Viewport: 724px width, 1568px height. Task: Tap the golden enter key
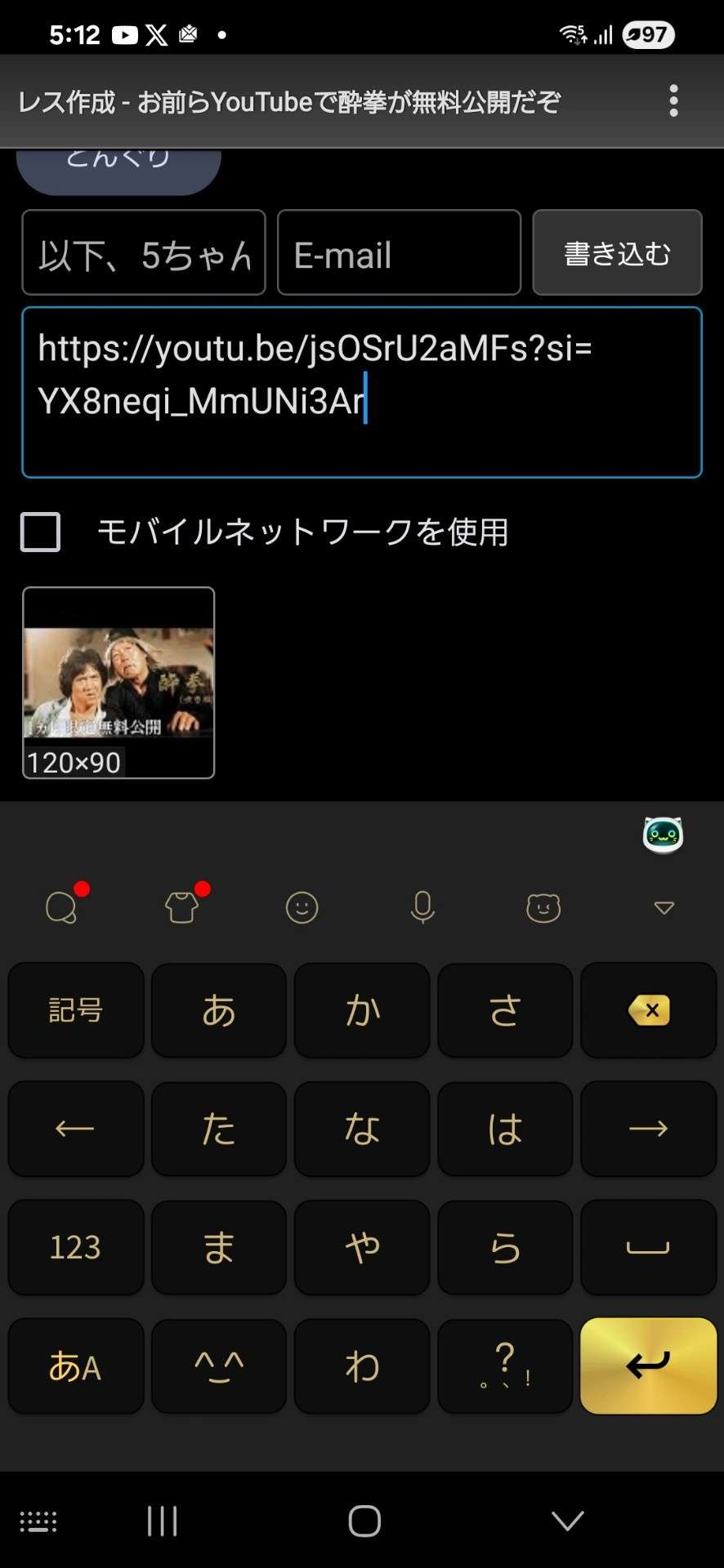(648, 1365)
